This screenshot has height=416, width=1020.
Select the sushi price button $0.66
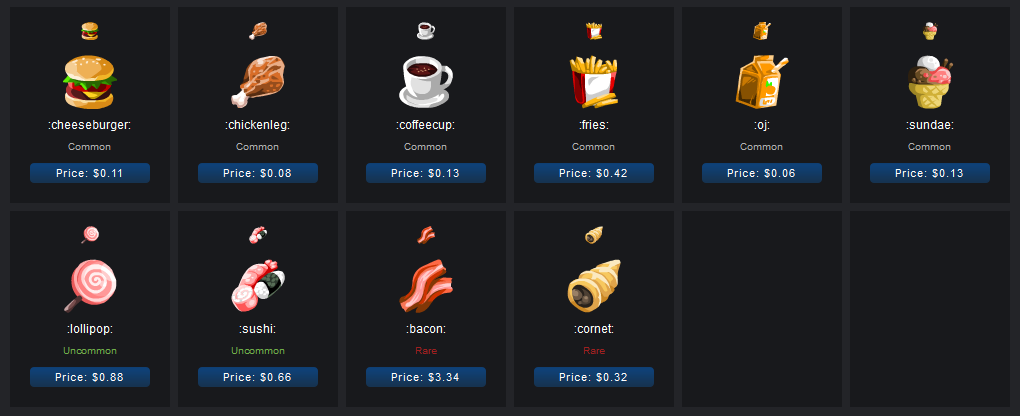[258, 377]
